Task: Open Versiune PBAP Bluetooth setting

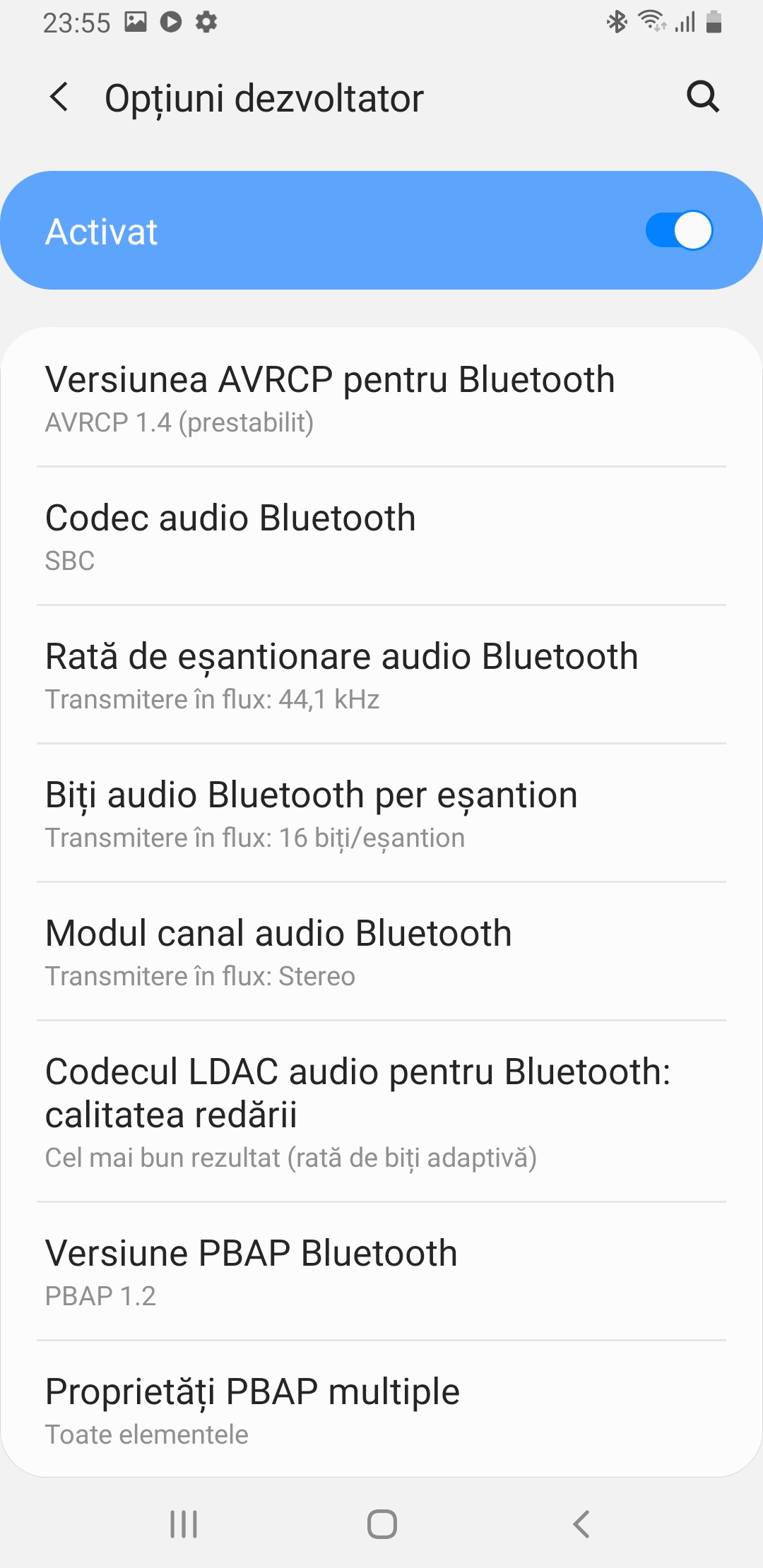Action: click(x=381, y=1271)
